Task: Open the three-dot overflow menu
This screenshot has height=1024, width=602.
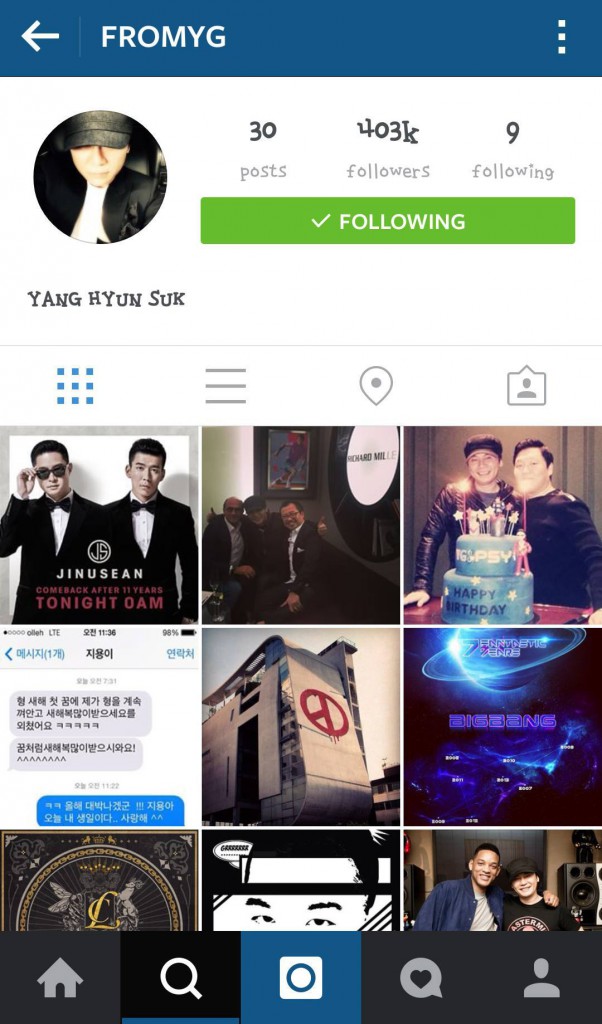Action: [x=562, y=37]
